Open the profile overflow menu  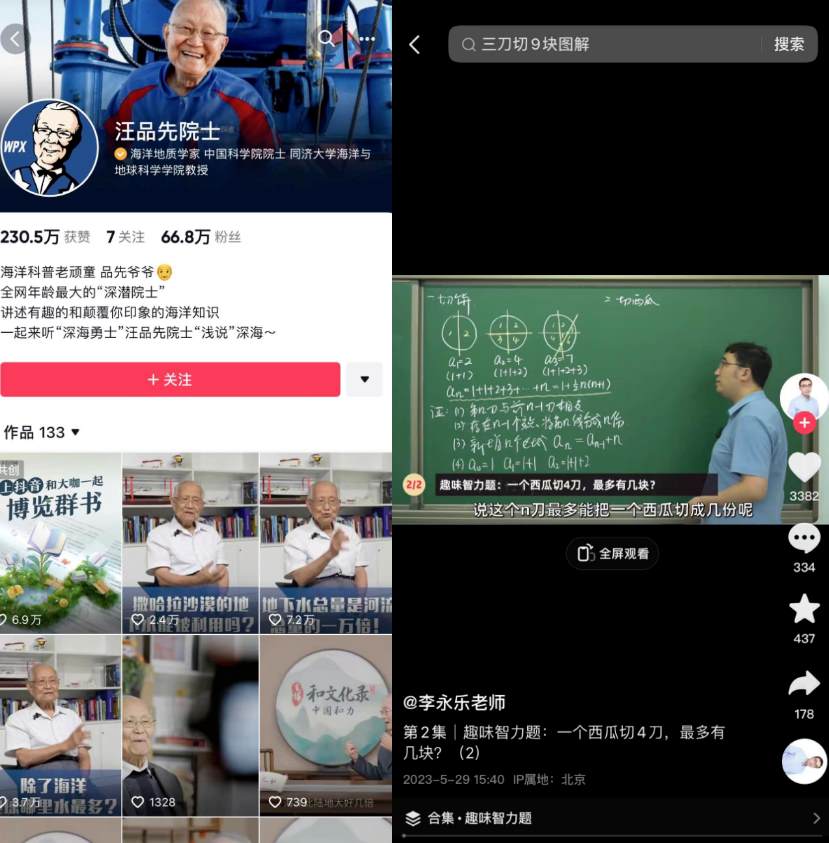coord(367,39)
